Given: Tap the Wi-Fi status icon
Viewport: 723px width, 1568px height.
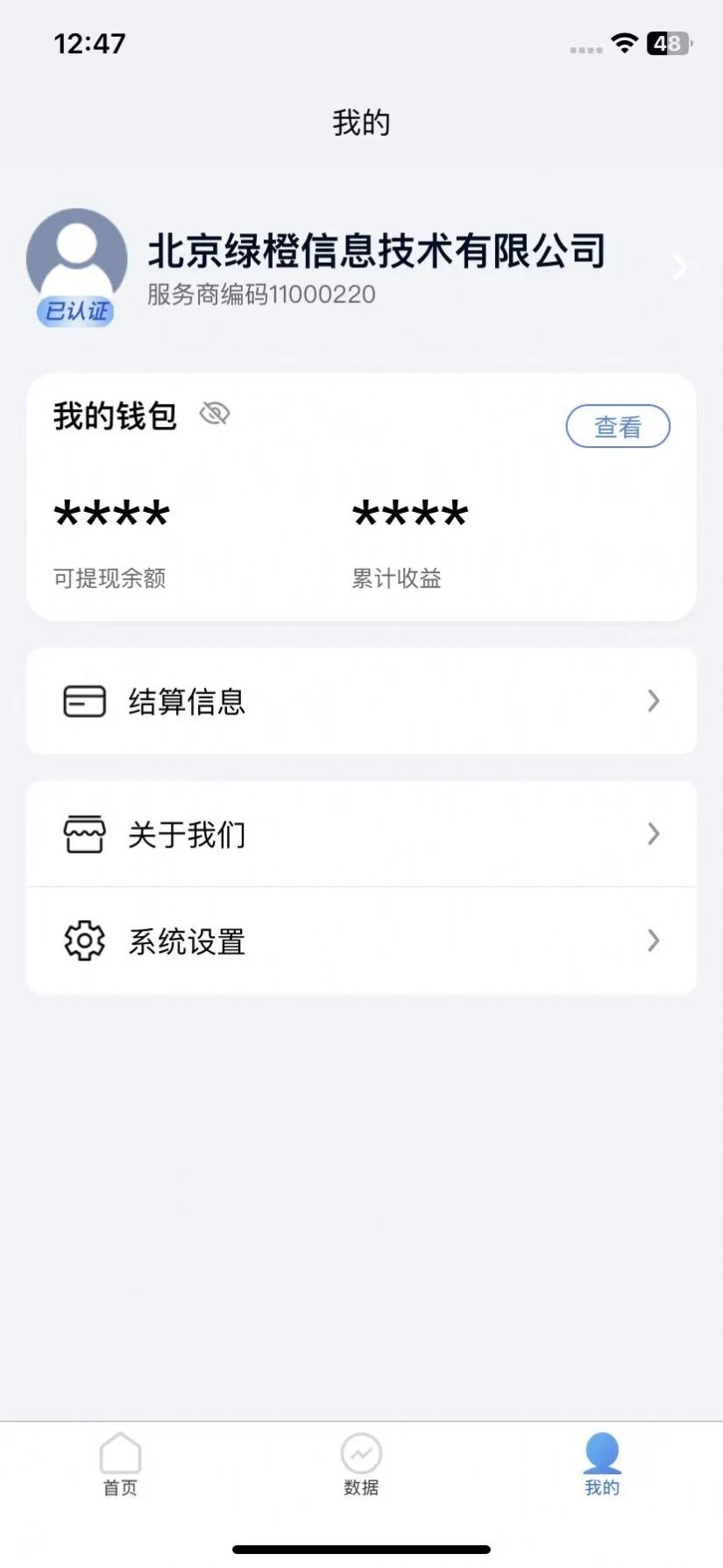Looking at the screenshot, I should (624, 42).
